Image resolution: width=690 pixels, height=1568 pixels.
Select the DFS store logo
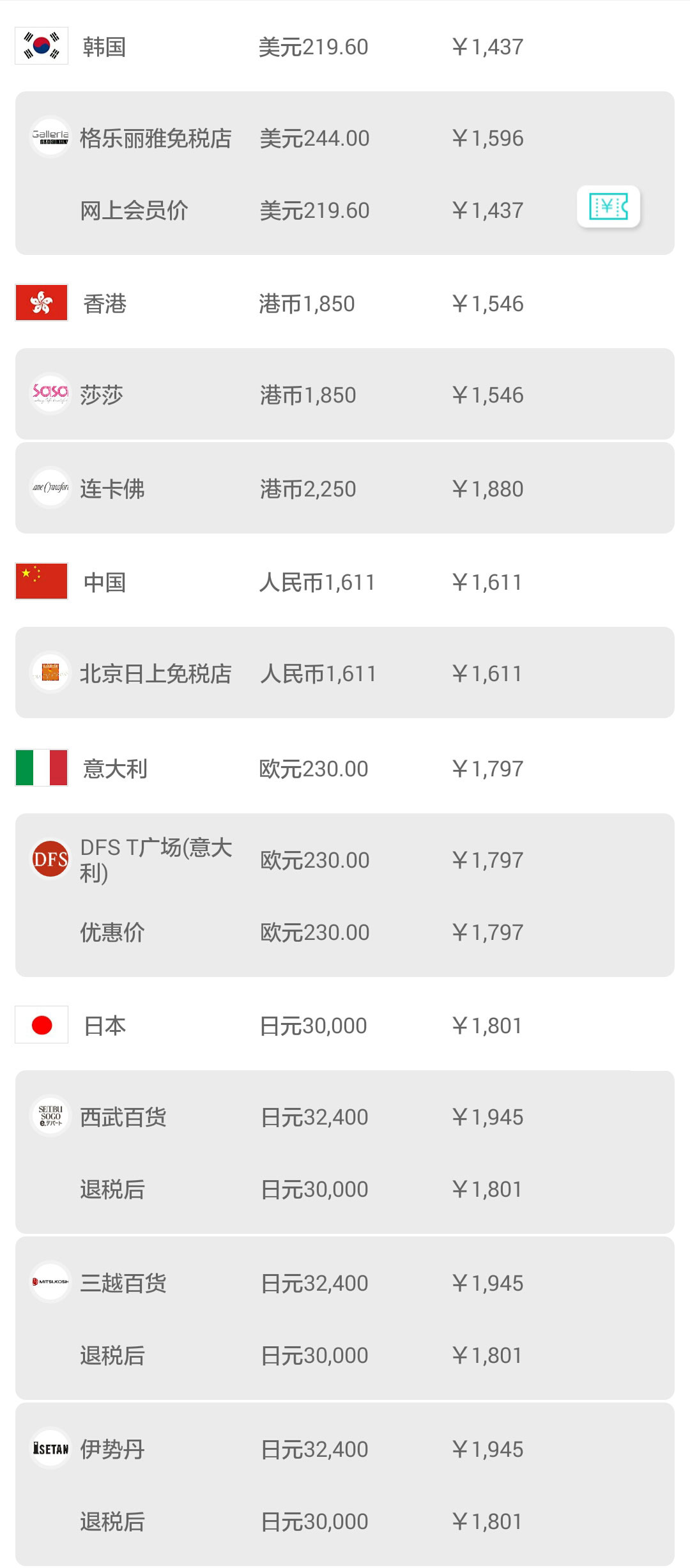[50, 859]
